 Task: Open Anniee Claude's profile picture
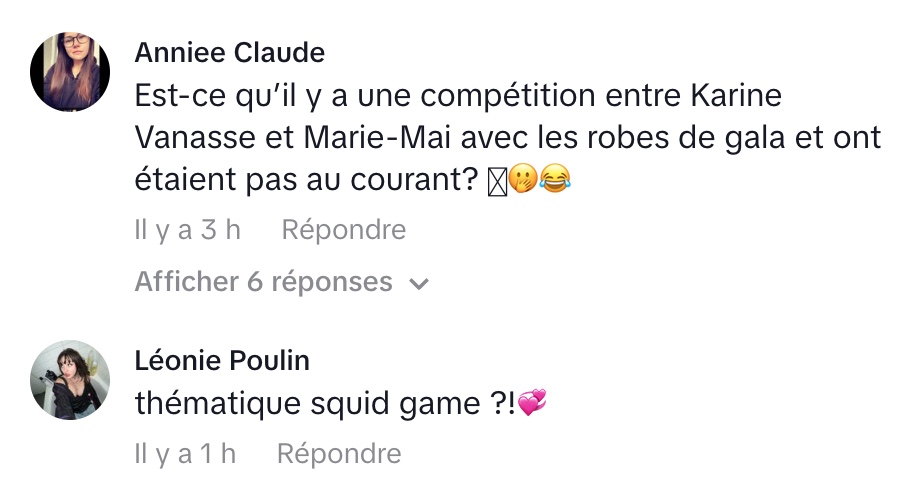pyautogui.click(x=70, y=71)
